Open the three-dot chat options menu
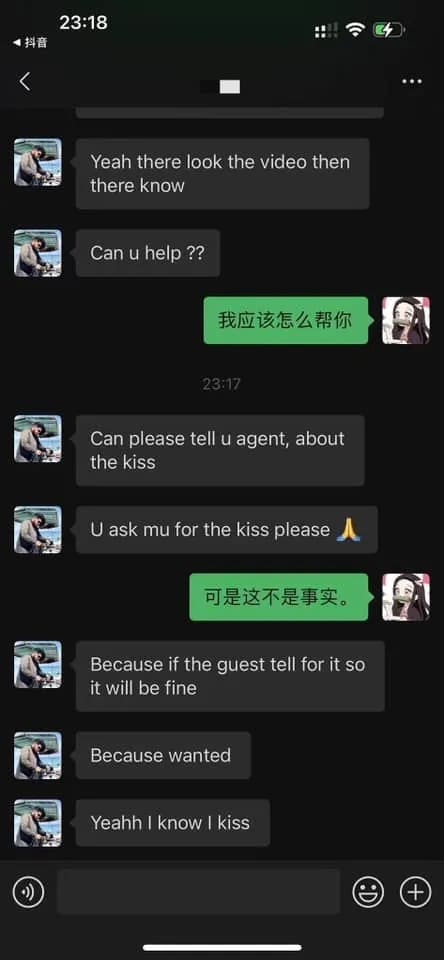 (412, 82)
